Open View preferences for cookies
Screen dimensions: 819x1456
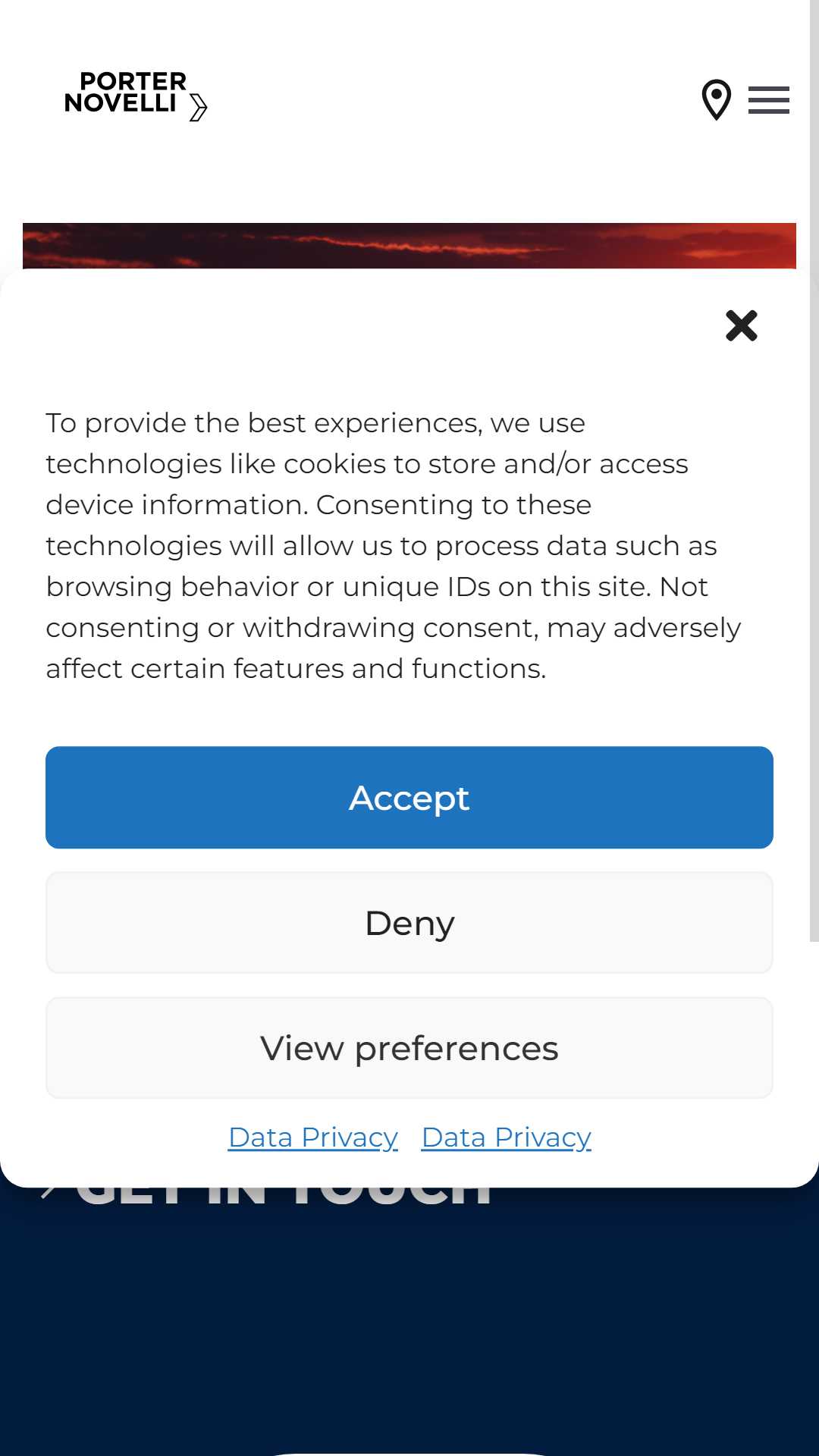pos(409,1047)
